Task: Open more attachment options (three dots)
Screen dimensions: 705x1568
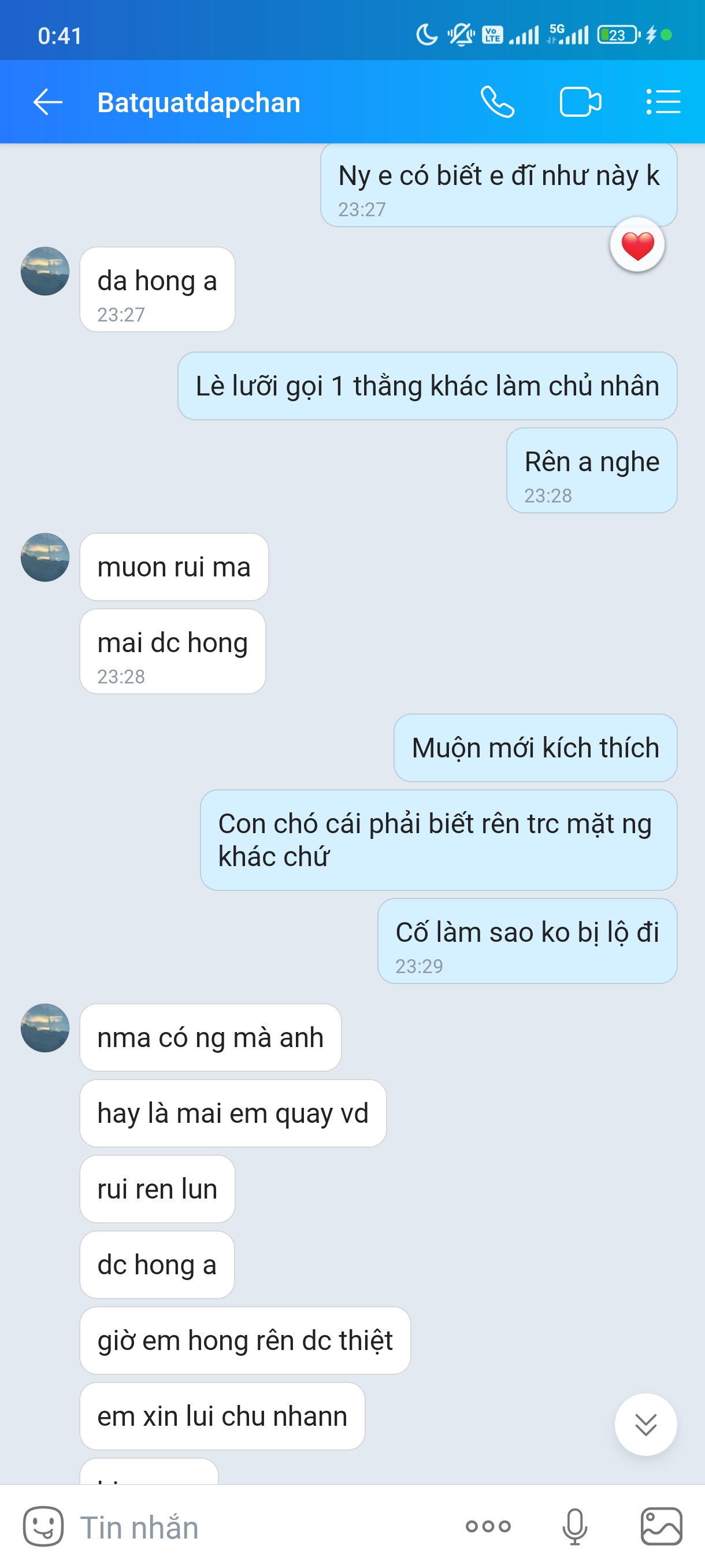Action: pyautogui.click(x=488, y=1526)
